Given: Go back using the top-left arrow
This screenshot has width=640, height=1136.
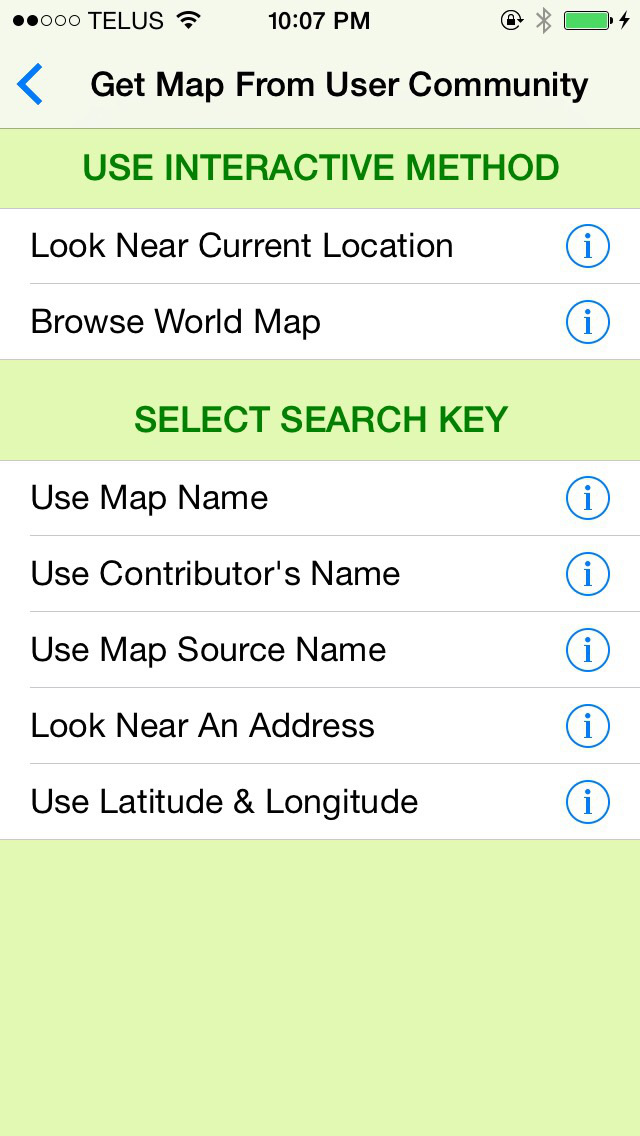Looking at the screenshot, I should pos(30,84).
